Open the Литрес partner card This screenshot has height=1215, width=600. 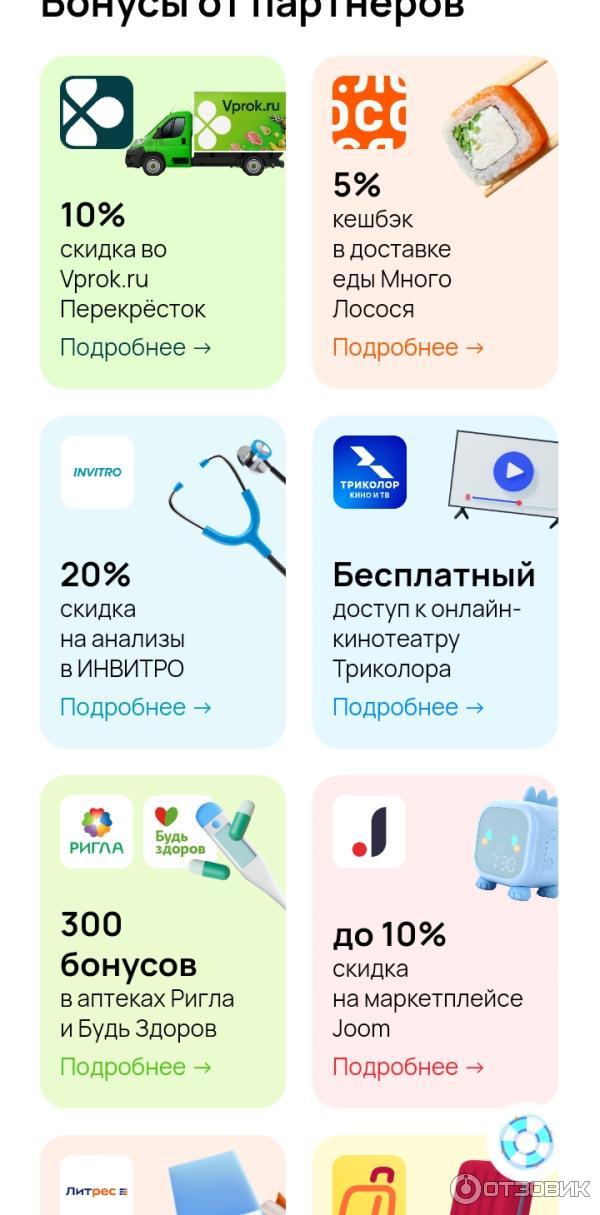162,1180
